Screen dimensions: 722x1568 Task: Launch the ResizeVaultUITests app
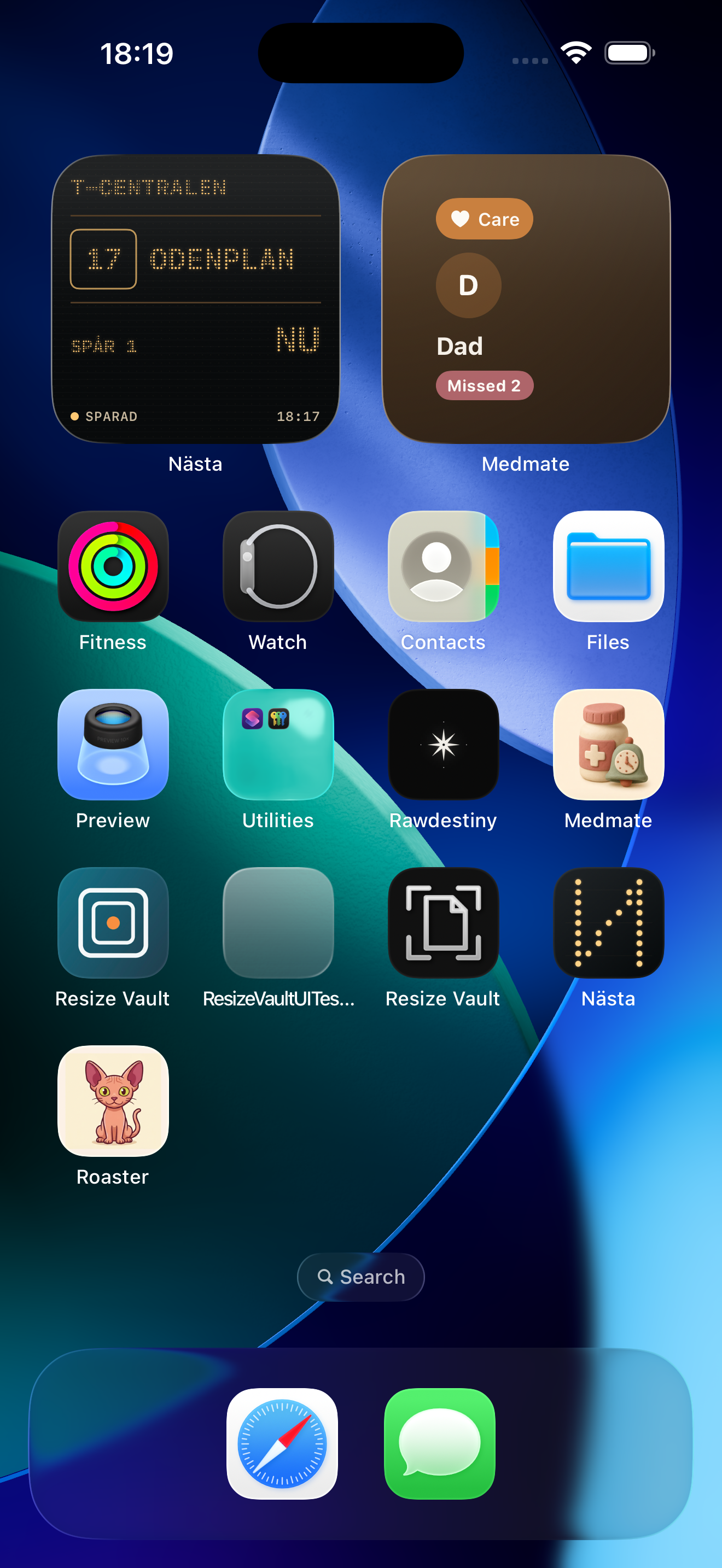tap(278, 923)
